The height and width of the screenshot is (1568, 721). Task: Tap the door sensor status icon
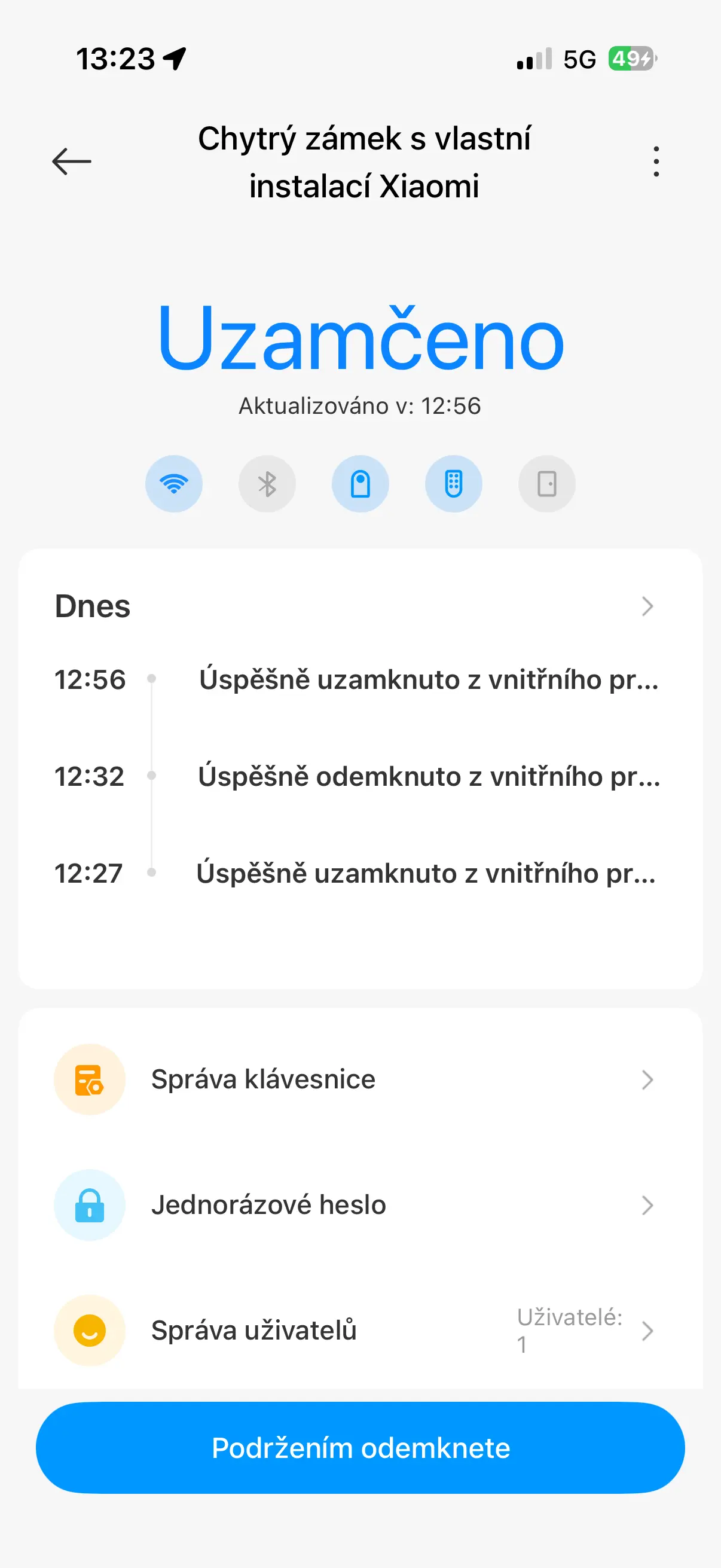pos(547,484)
